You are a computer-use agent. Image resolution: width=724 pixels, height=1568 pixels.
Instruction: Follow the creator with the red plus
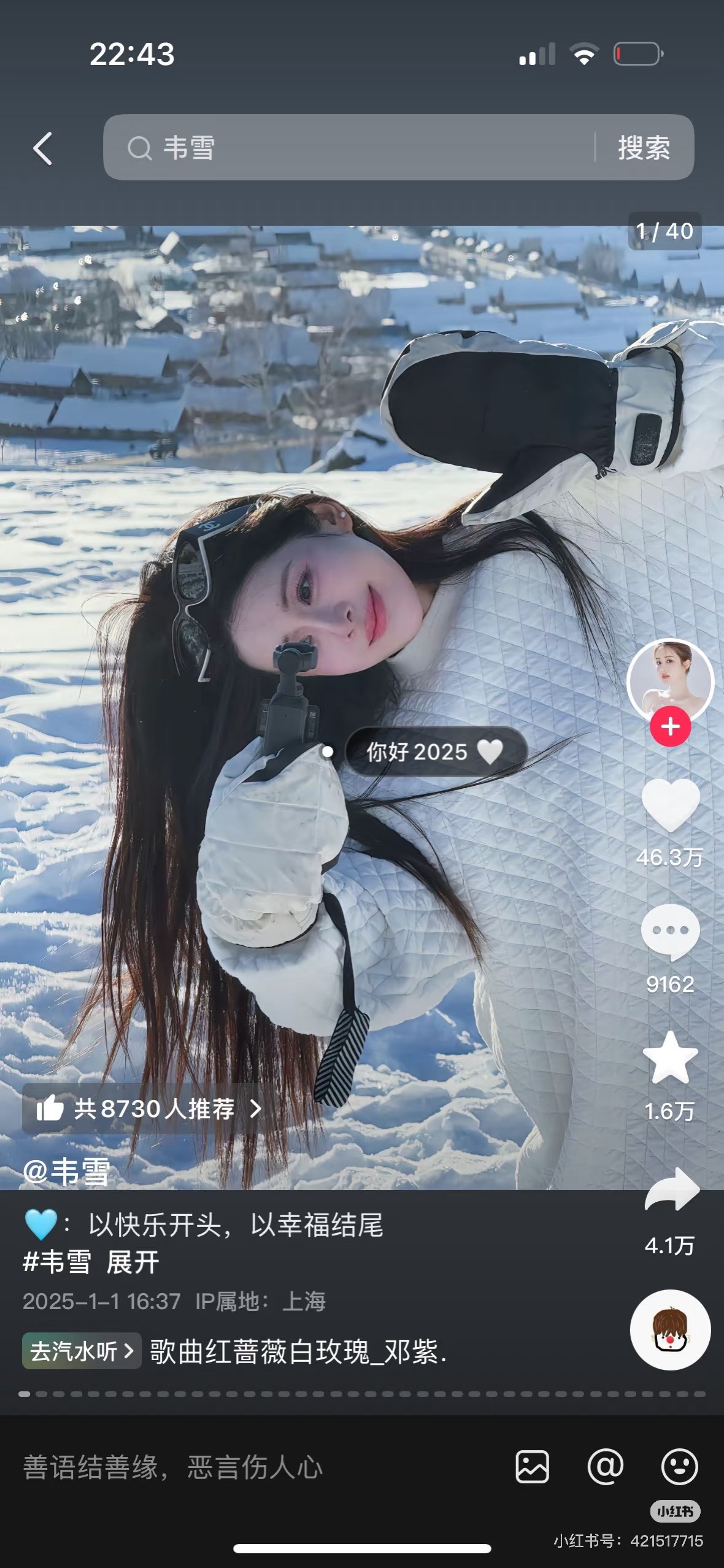[670, 727]
